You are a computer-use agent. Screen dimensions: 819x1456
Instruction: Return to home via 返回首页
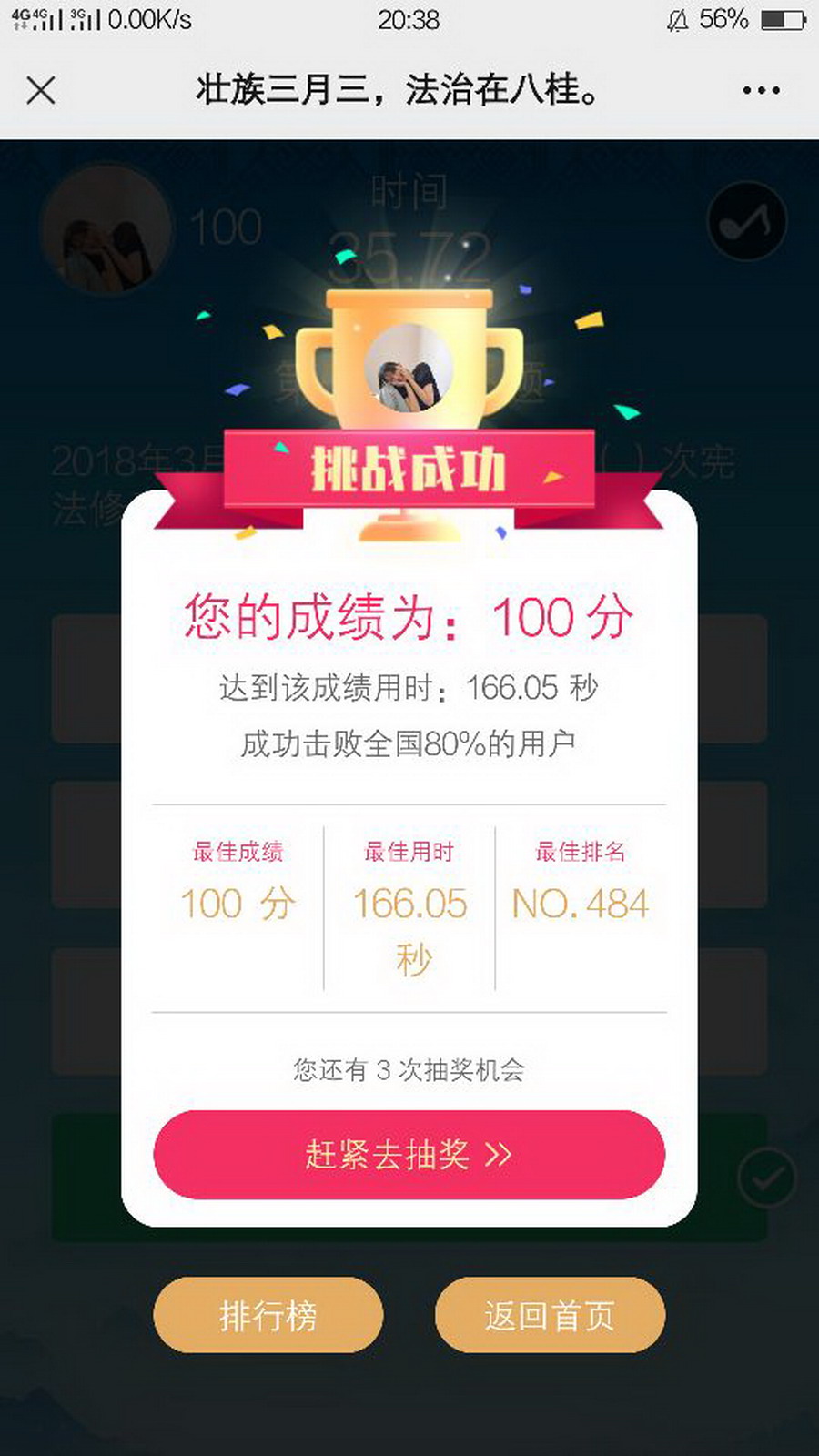point(550,1315)
